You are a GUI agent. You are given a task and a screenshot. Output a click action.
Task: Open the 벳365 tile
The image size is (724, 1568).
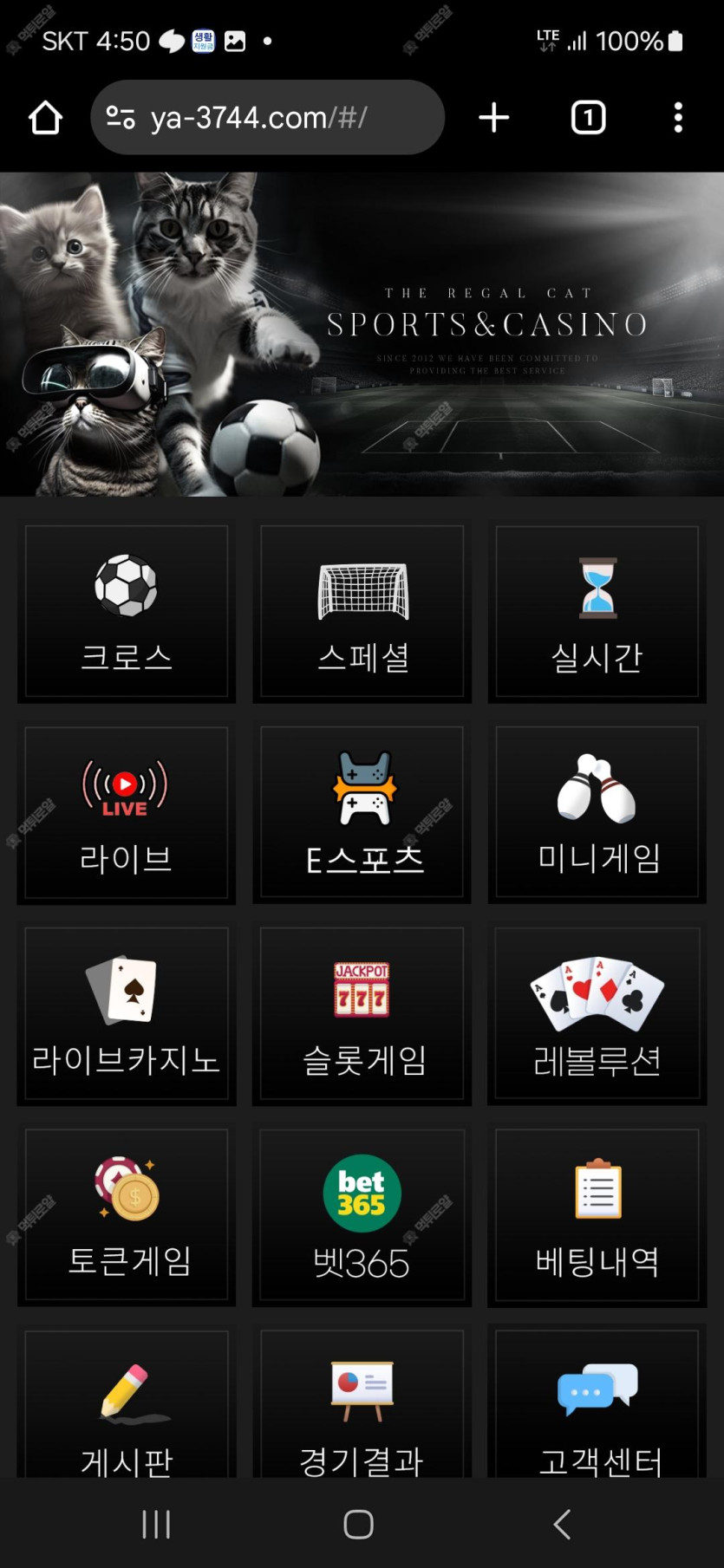(362, 1215)
